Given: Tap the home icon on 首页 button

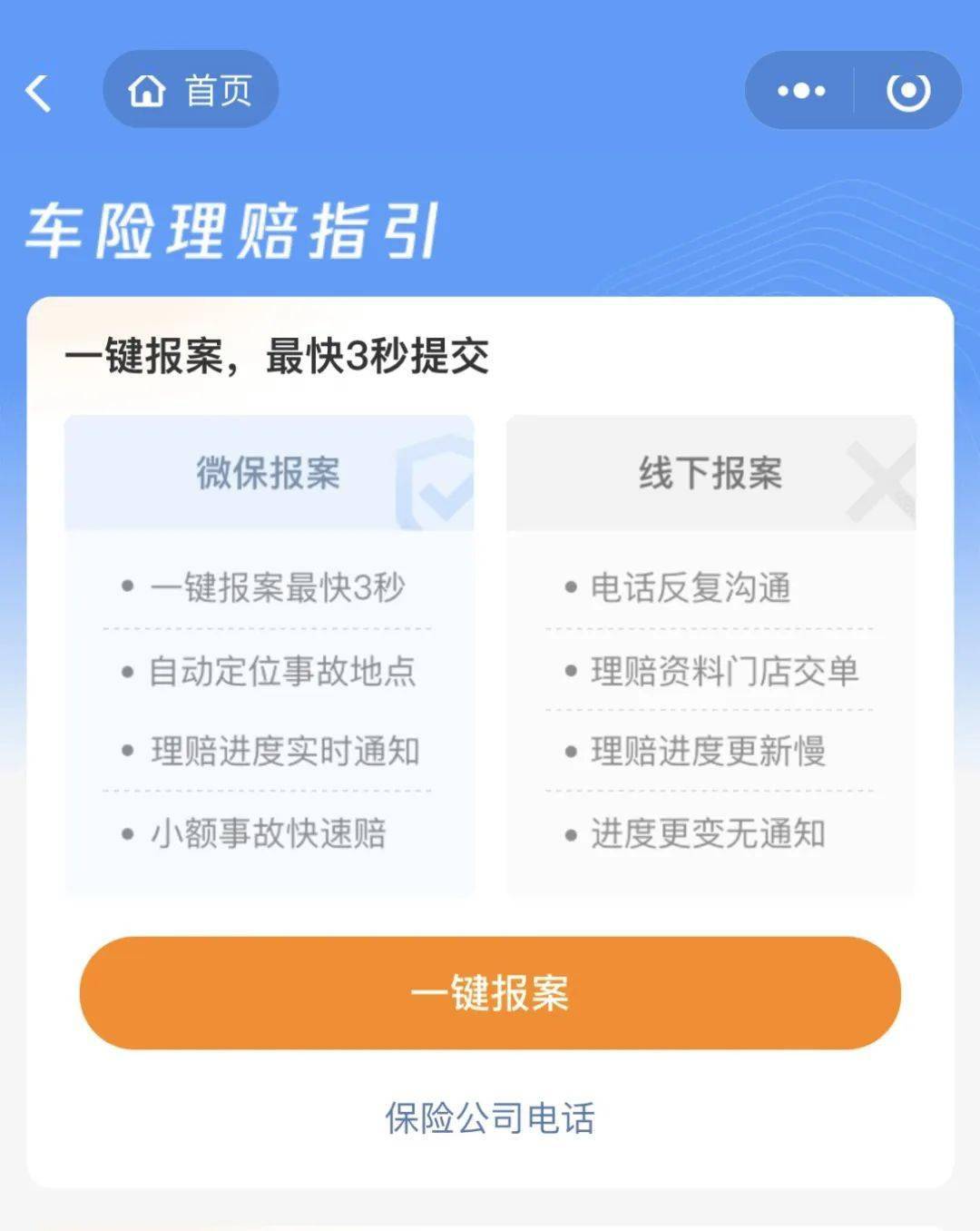Looking at the screenshot, I should pyautogui.click(x=148, y=90).
